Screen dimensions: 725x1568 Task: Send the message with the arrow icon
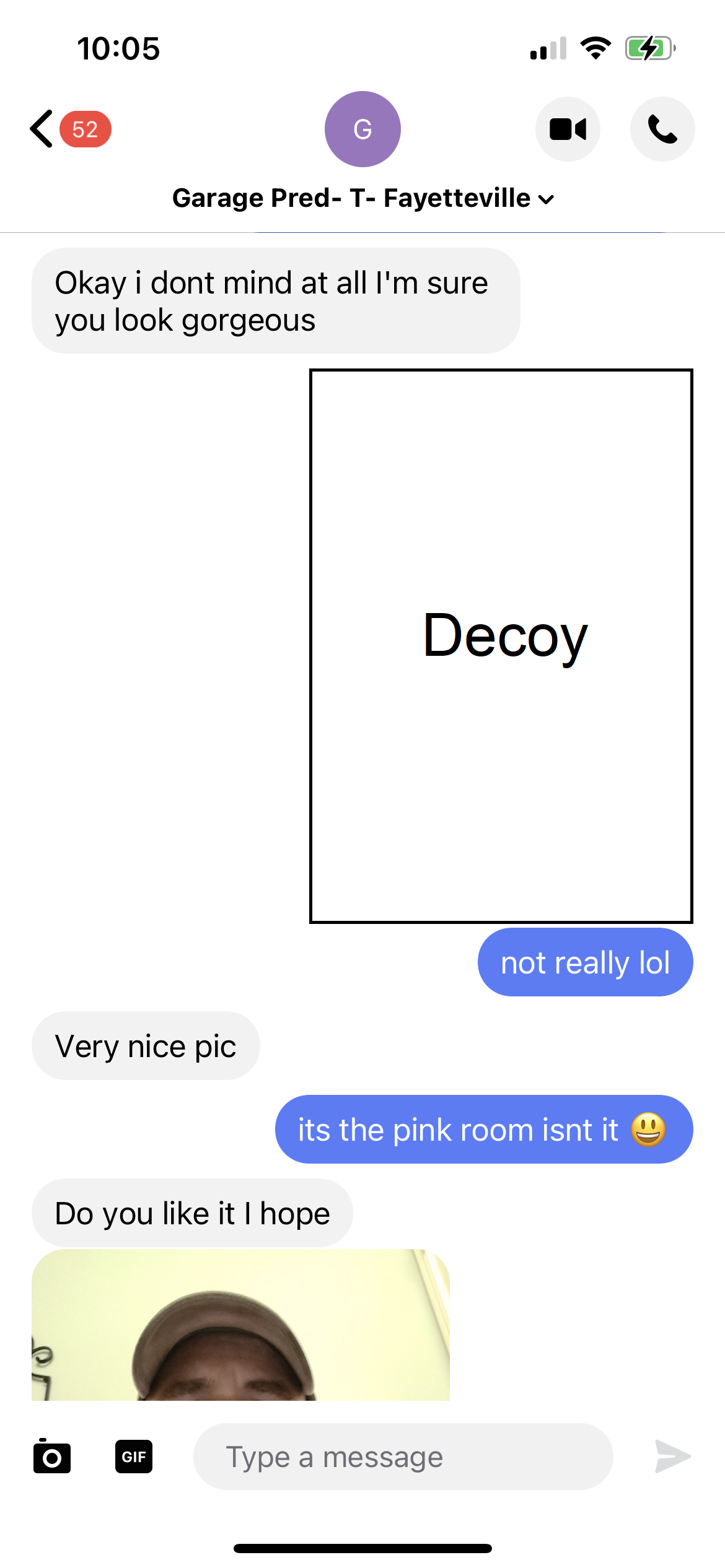673,1456
